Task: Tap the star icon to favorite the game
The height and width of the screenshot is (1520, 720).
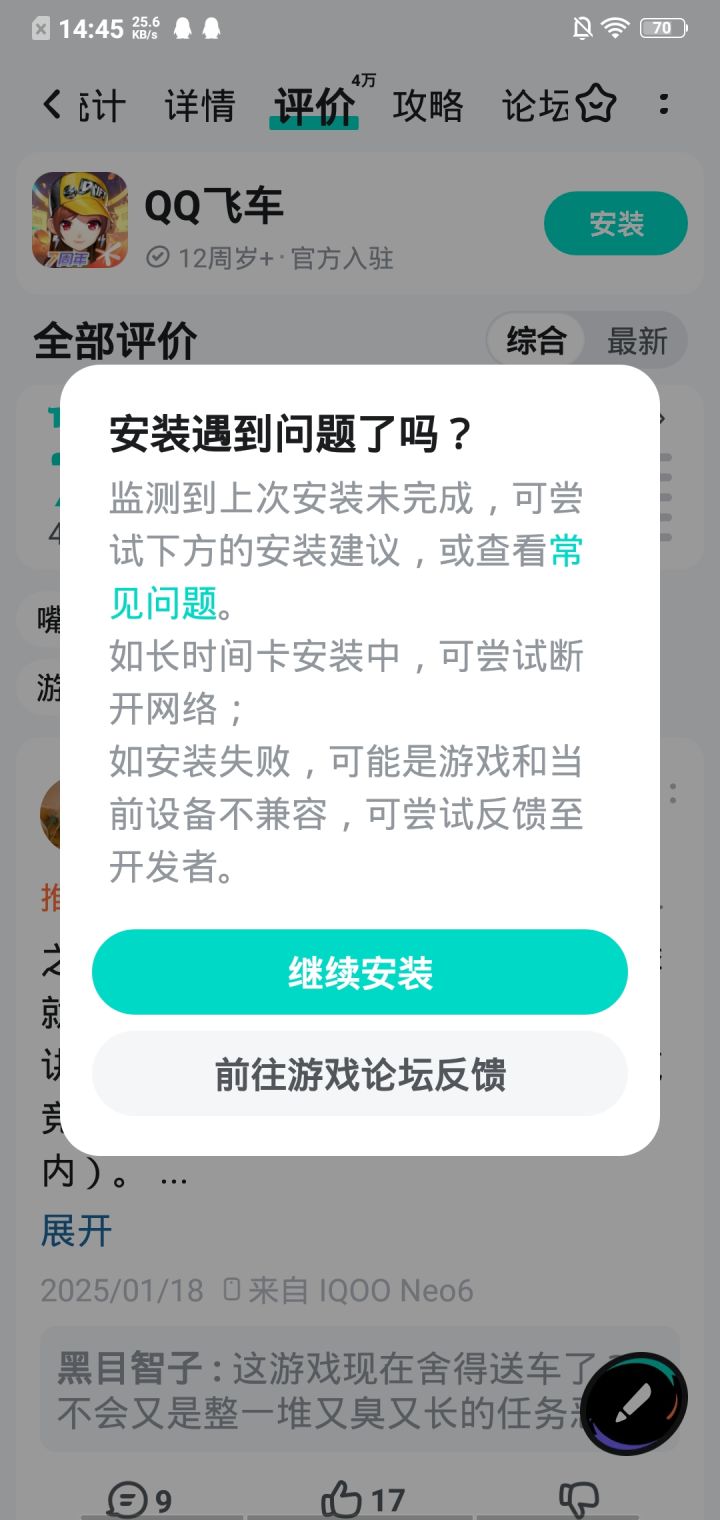Action: pyautogui.click(x=594, y=104)
